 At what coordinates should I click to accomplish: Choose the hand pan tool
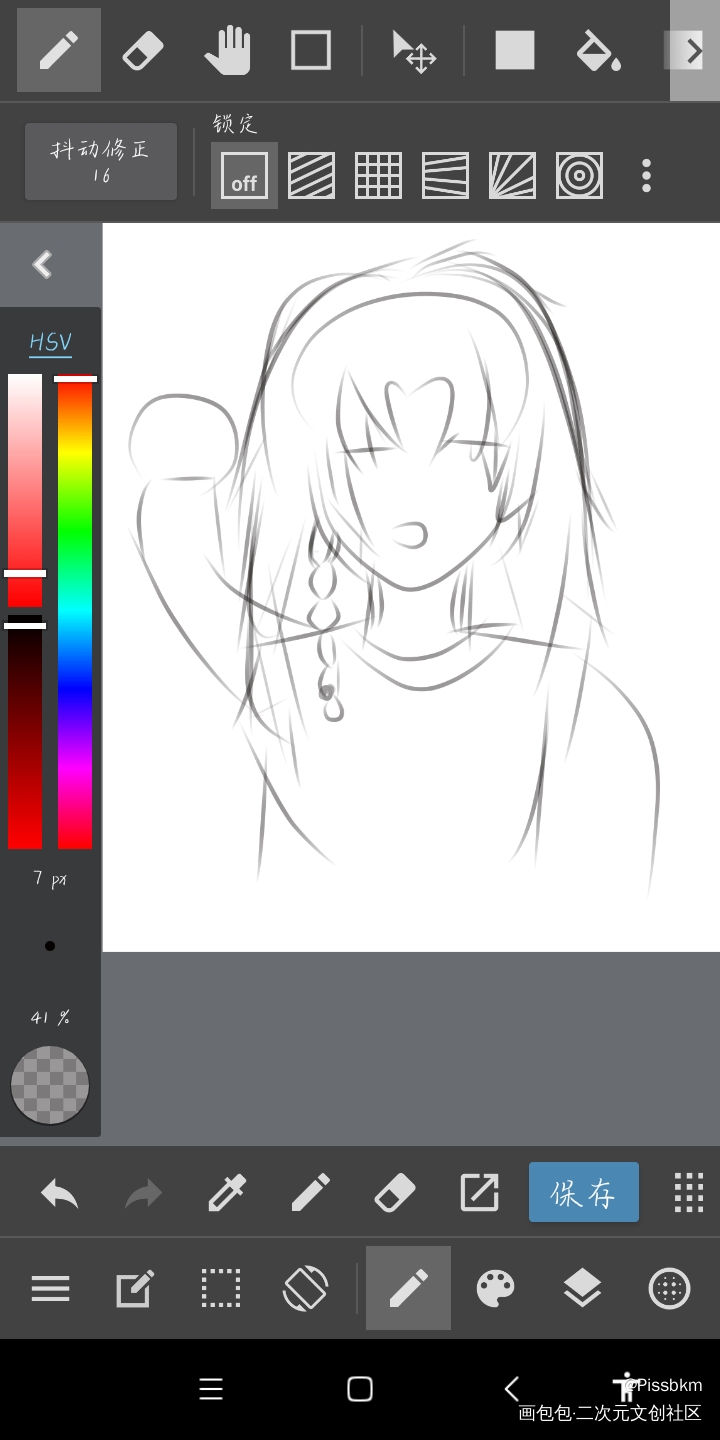pyautogui.click(x=227, y=50)
